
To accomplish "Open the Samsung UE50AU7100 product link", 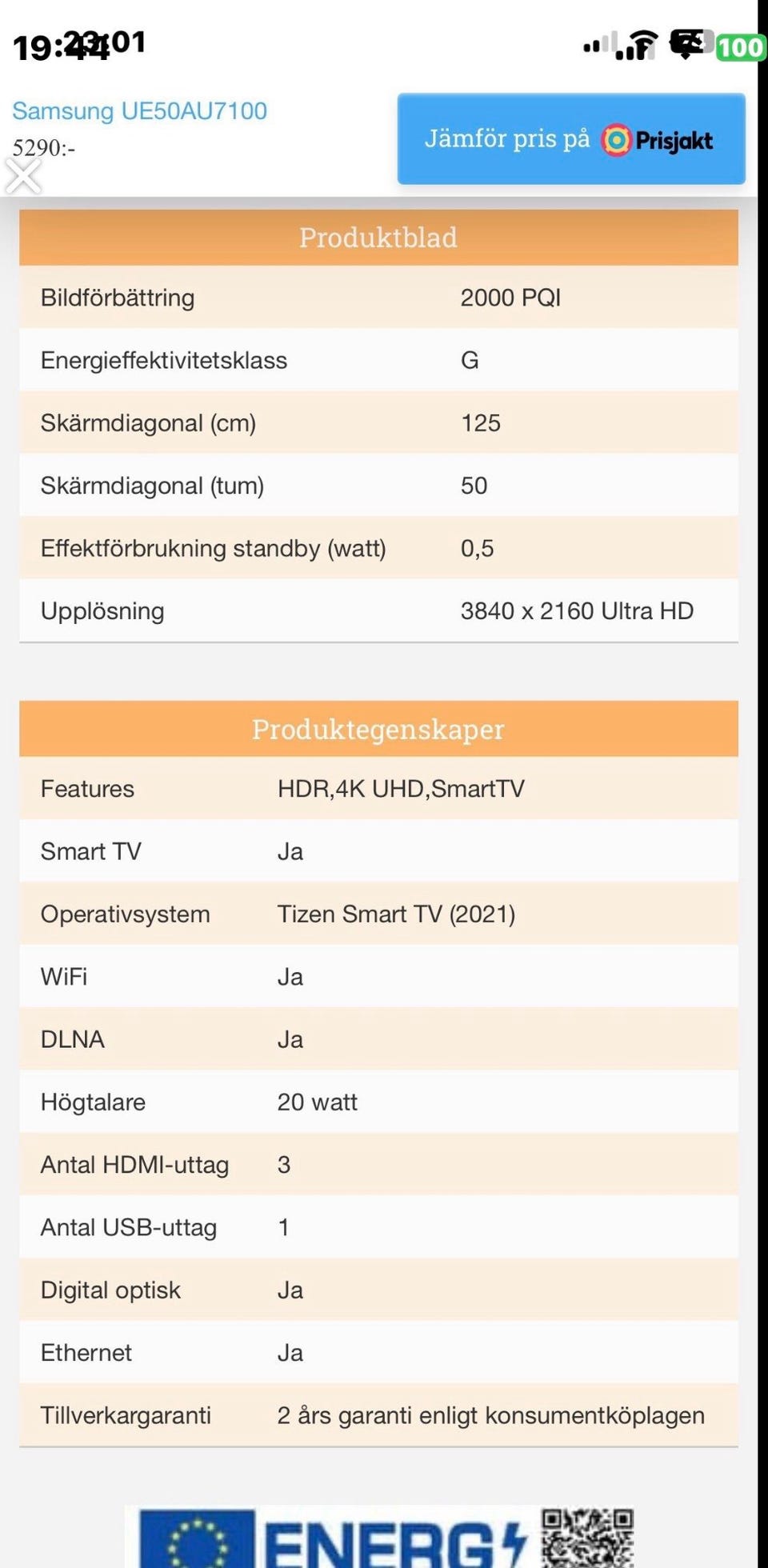I will point(139,110).
